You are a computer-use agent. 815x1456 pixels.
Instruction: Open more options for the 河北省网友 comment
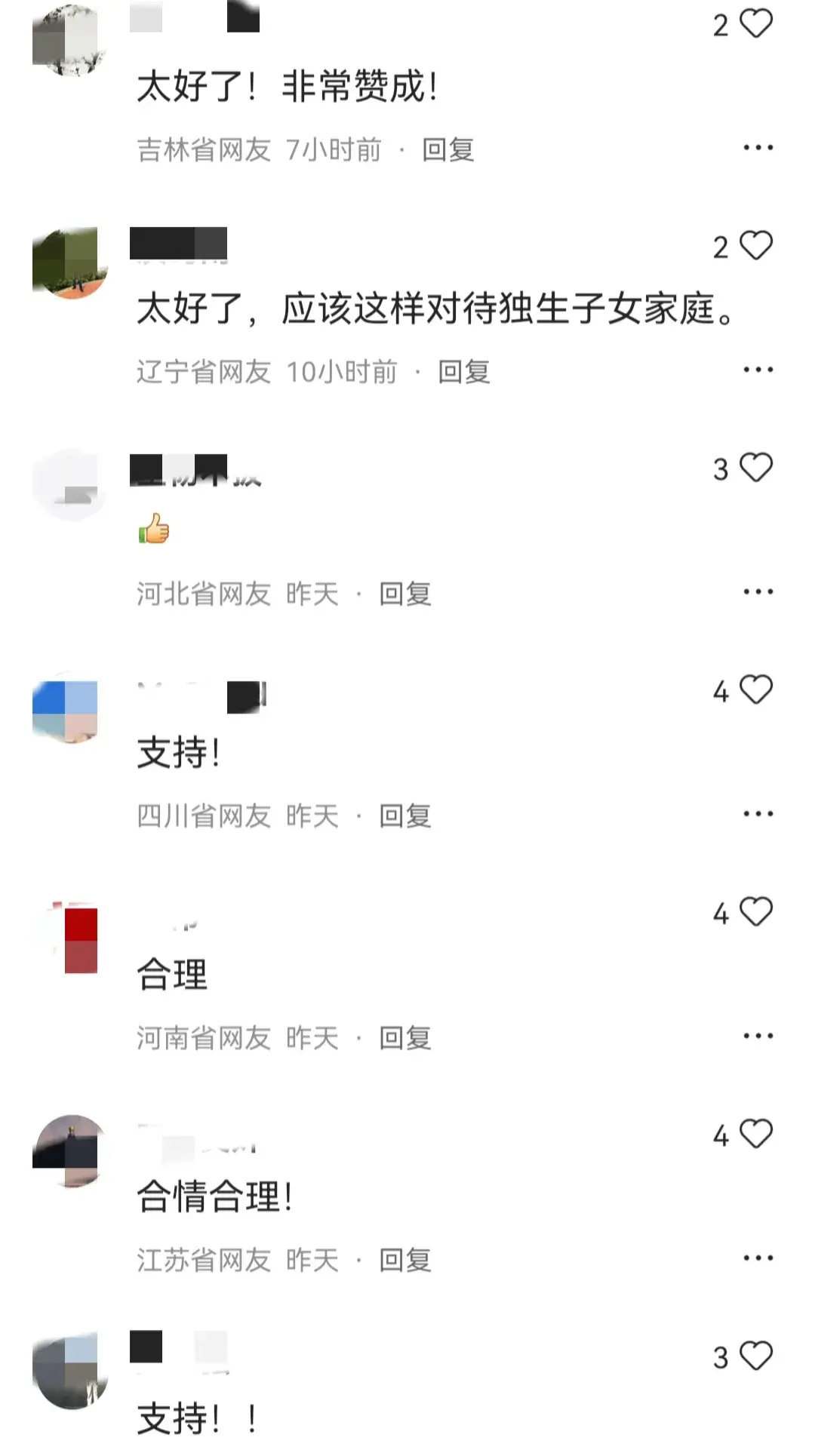coord(756,592)
